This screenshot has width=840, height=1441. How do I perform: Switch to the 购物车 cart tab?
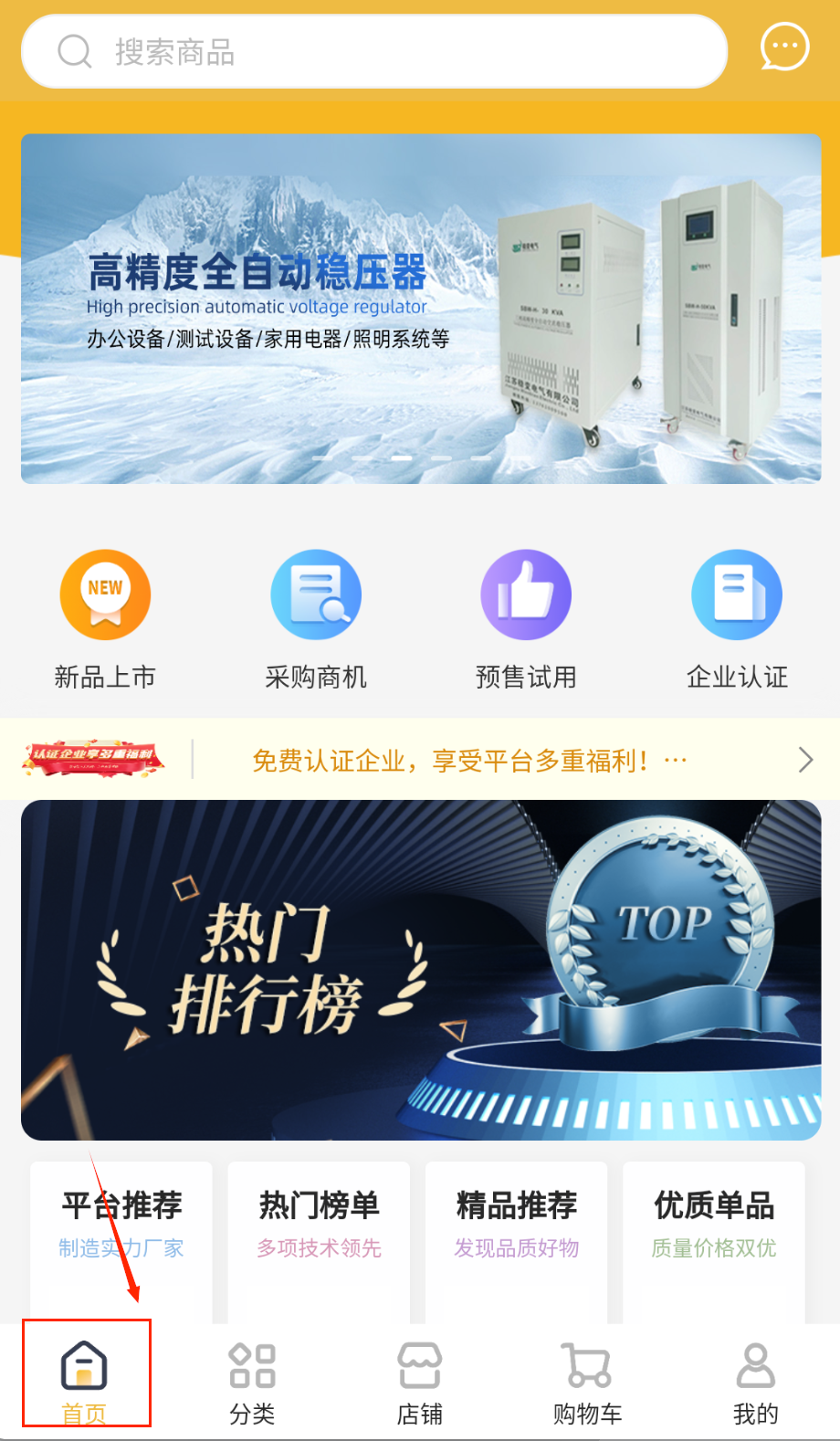coord(587,1381)
